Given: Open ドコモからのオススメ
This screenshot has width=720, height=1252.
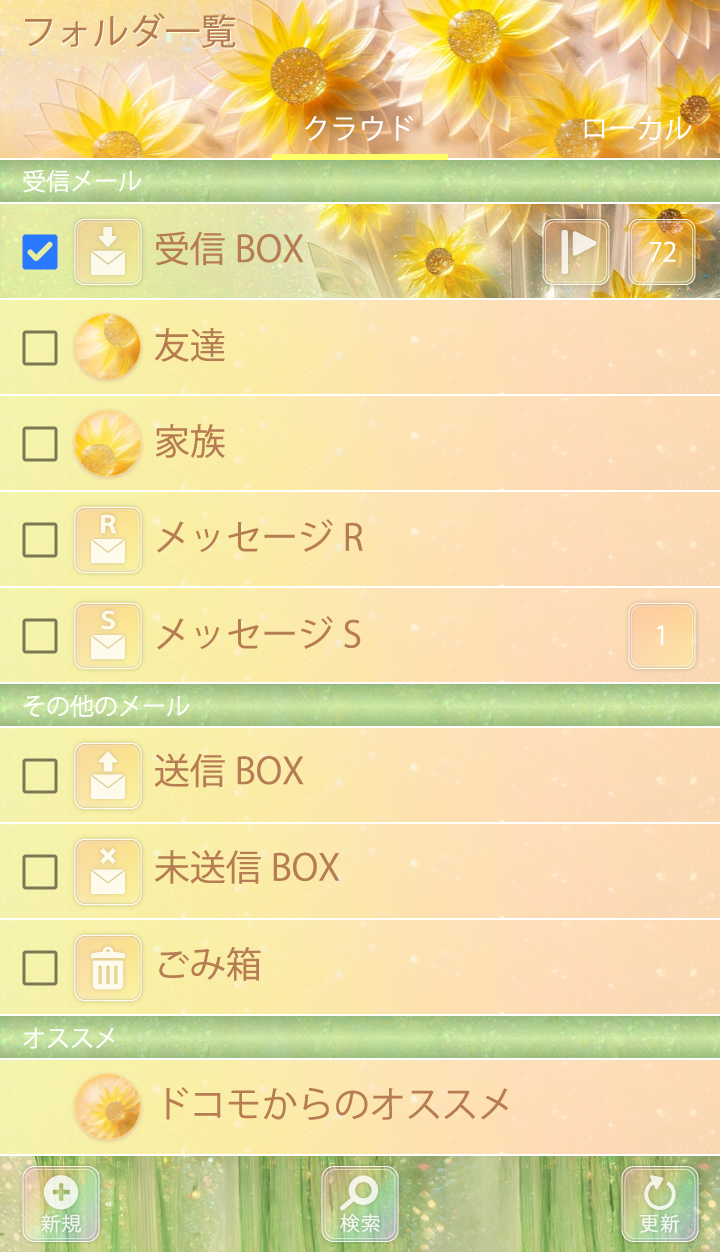Looking at the screenshot, I should (x=333, y=1105).
